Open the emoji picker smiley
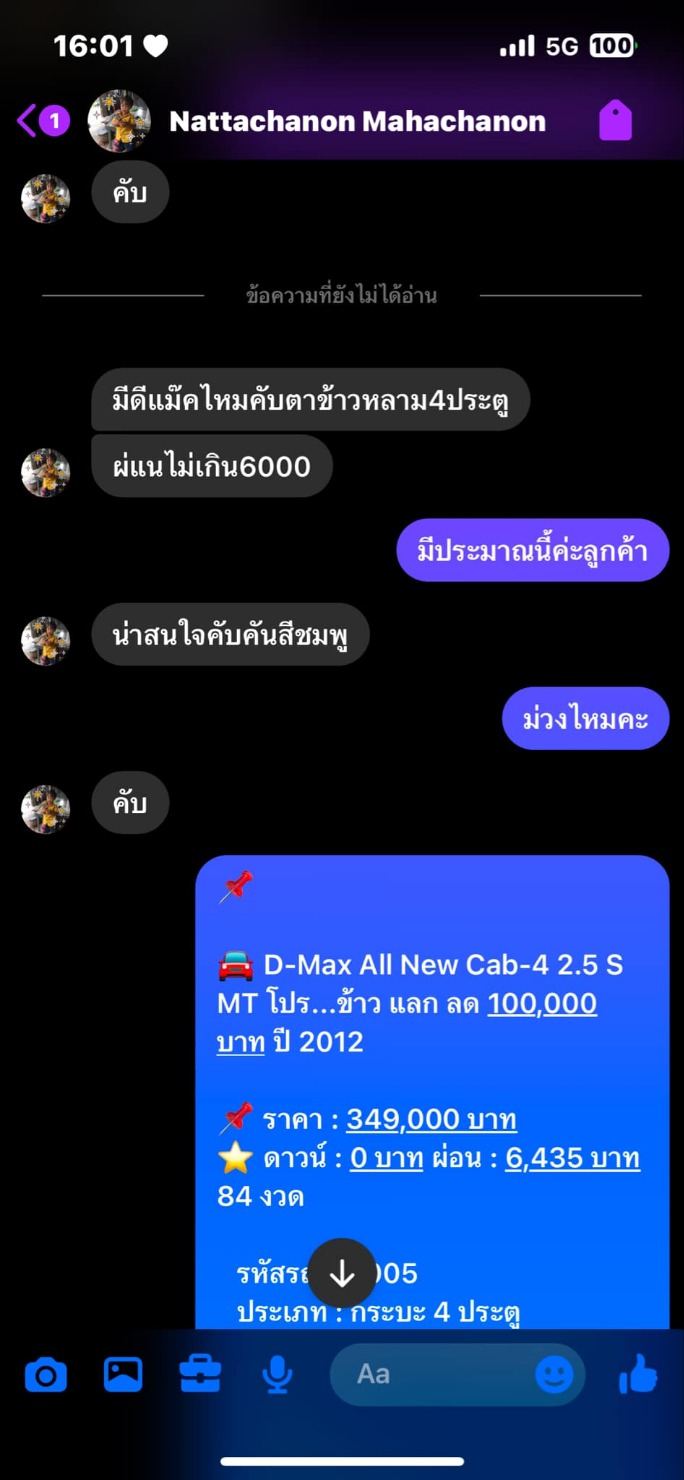 click(x=554, y=1375)
